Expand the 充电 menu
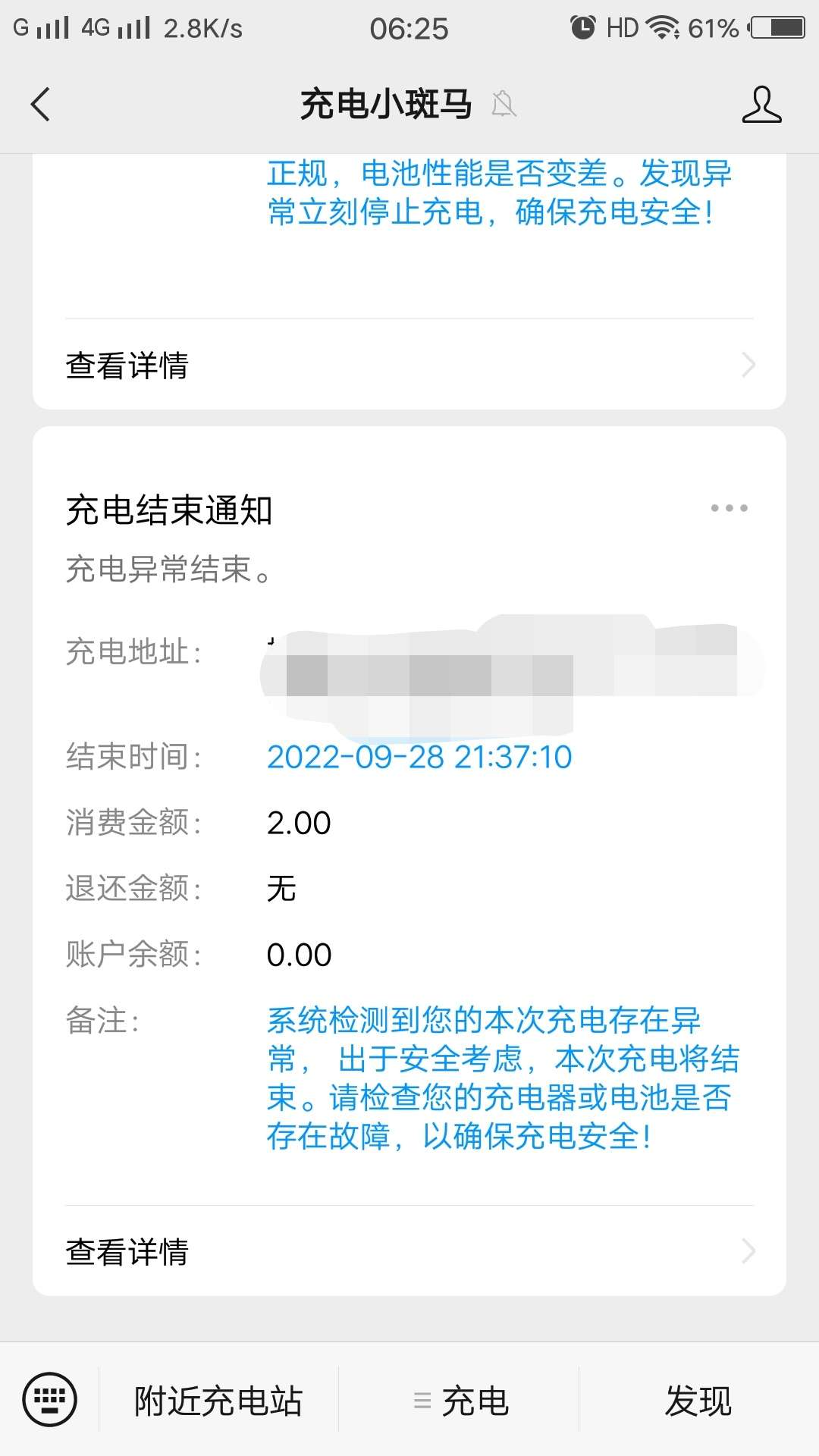 pyautogui.click(x=460, y=1400)
